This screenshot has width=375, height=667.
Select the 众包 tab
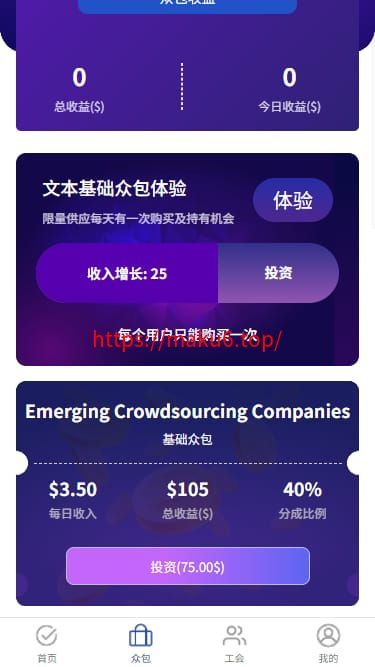point(141,643)
